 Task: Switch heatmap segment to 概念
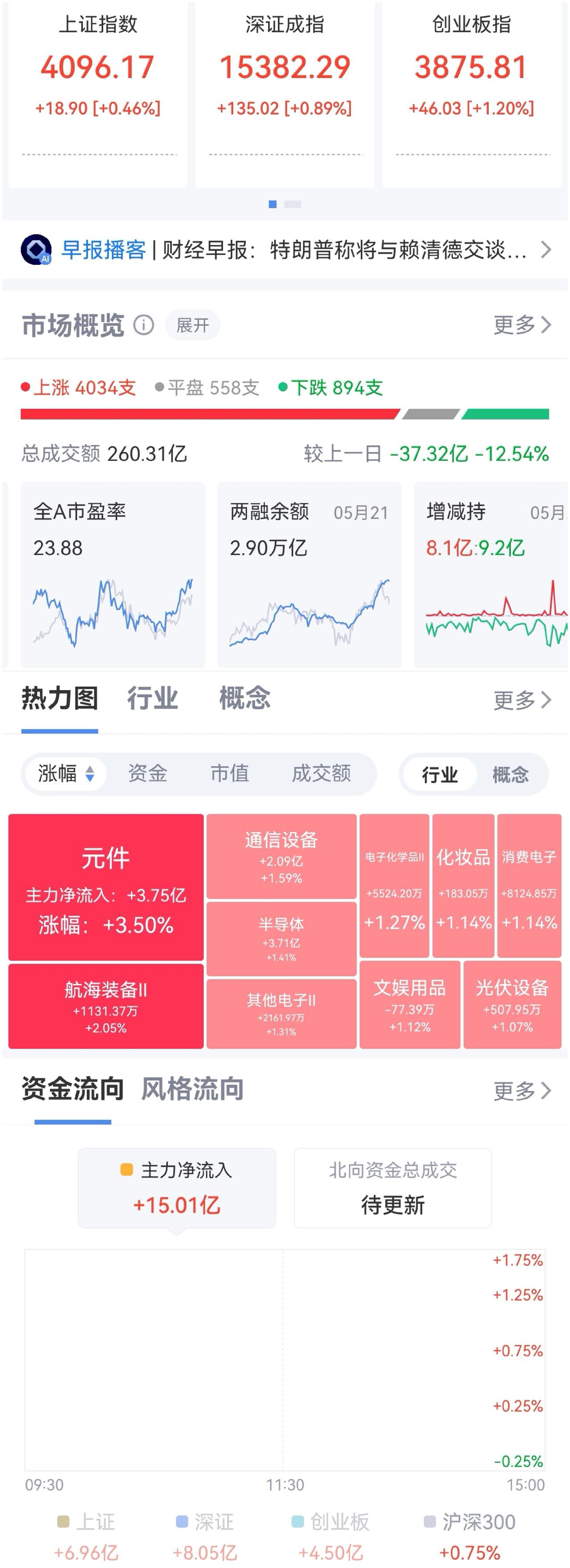coord(510,775)
